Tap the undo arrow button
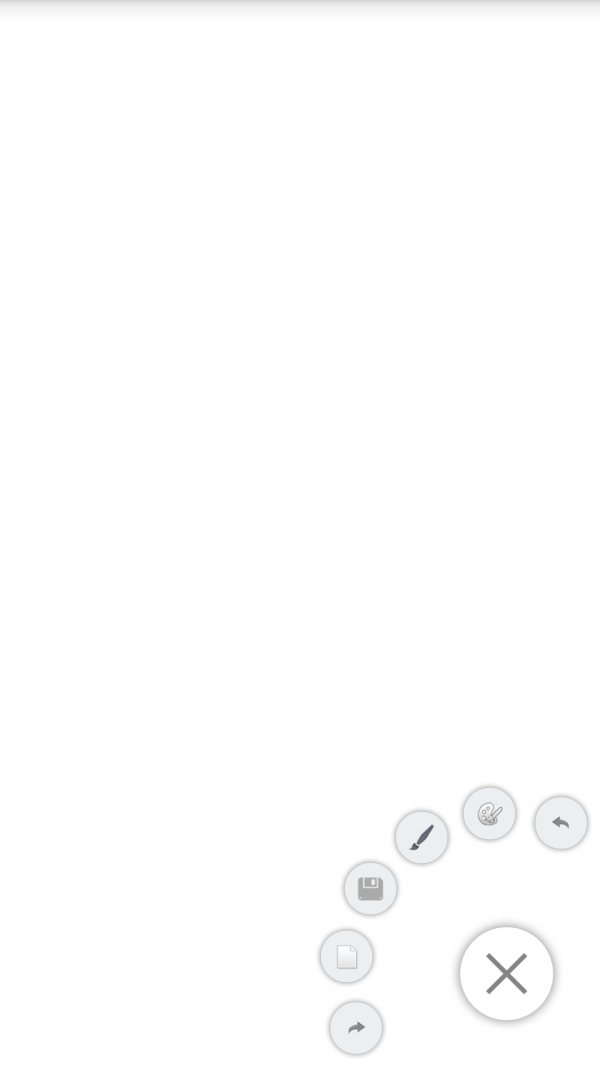600x1067 pixels. (560, 823)
